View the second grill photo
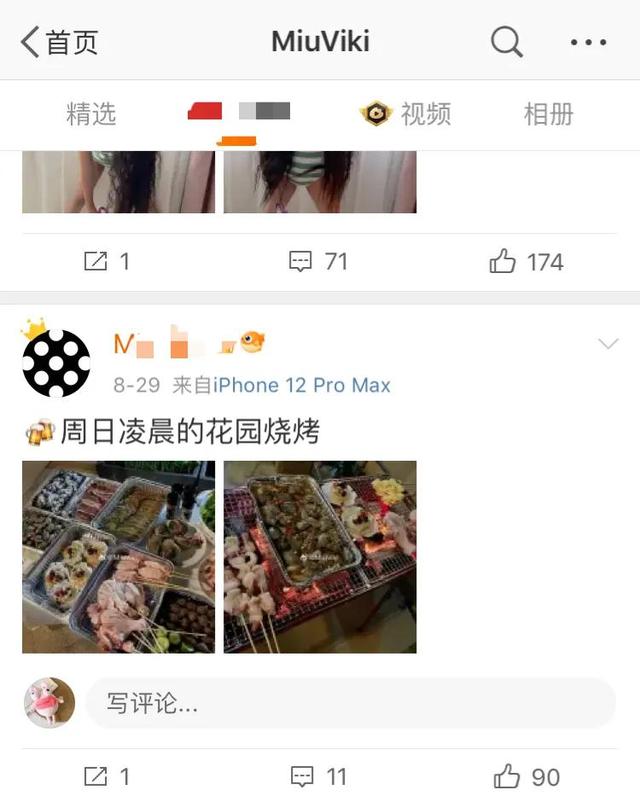Screen dimensions: 640x802 pyautogui.click(x=320, y=557)
